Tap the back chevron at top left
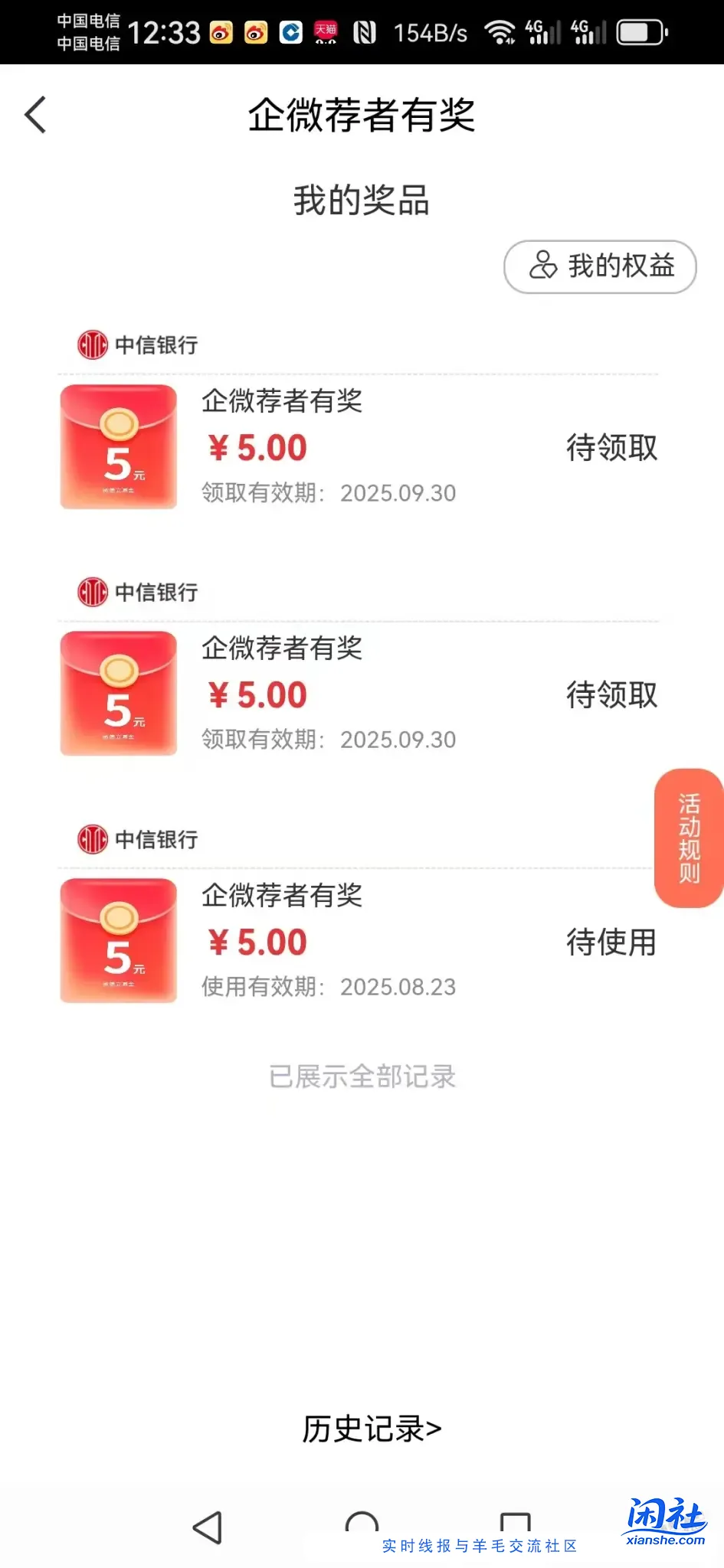Screen dimensions: 724x1568 point(34,114)
